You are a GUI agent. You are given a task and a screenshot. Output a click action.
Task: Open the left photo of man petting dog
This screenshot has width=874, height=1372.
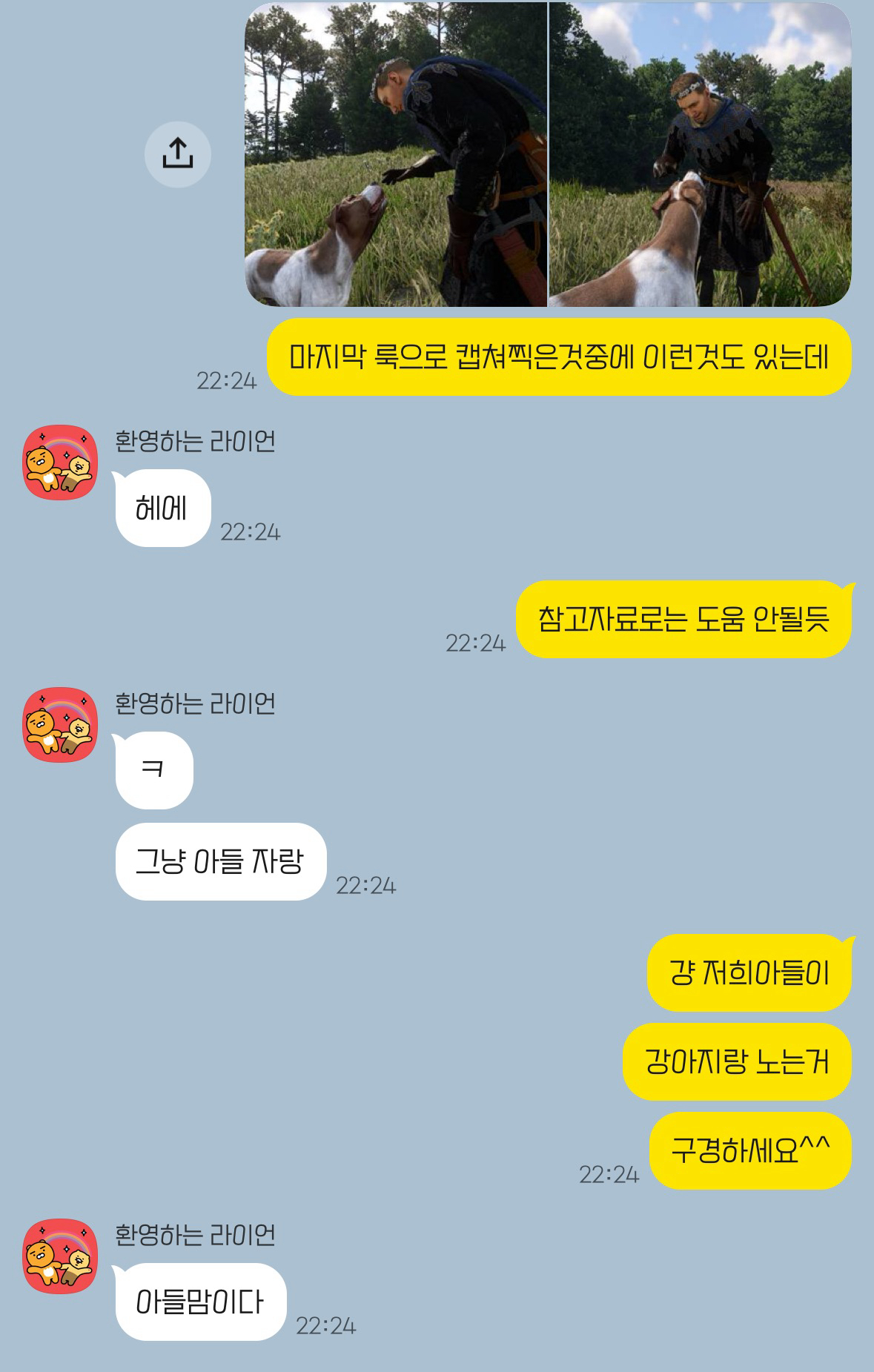(x=396, y=154)
